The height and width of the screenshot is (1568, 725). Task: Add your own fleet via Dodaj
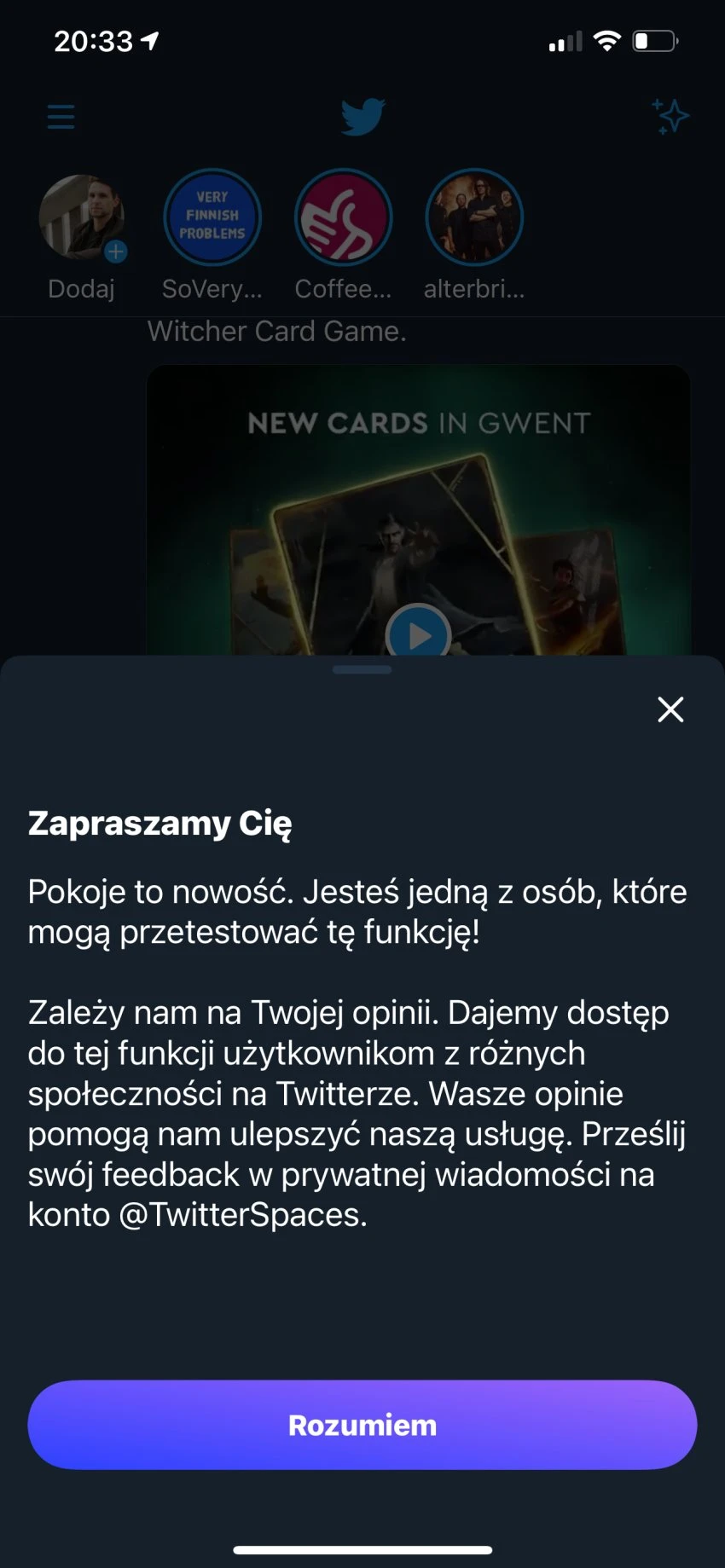tap(82, 218)
